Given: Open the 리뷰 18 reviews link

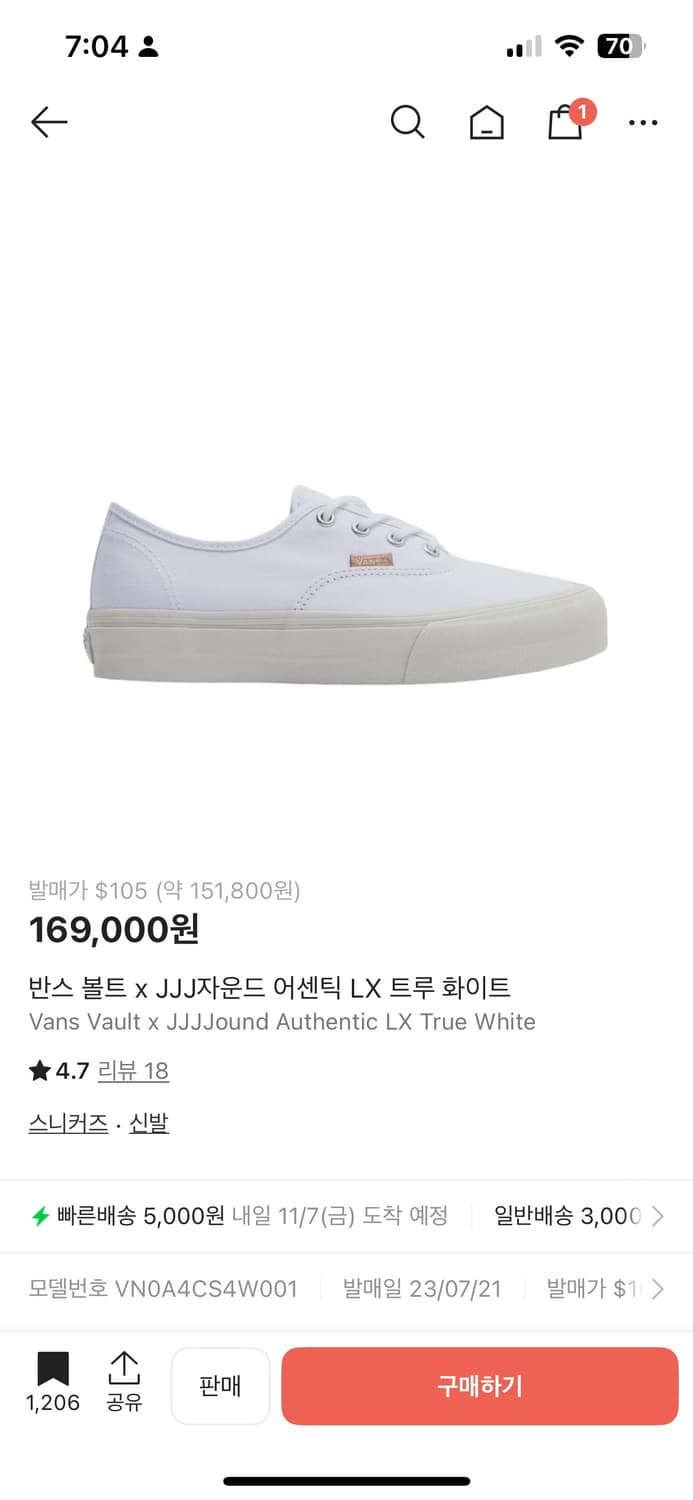Looking at the screenshot, I should pos(133,1071).
